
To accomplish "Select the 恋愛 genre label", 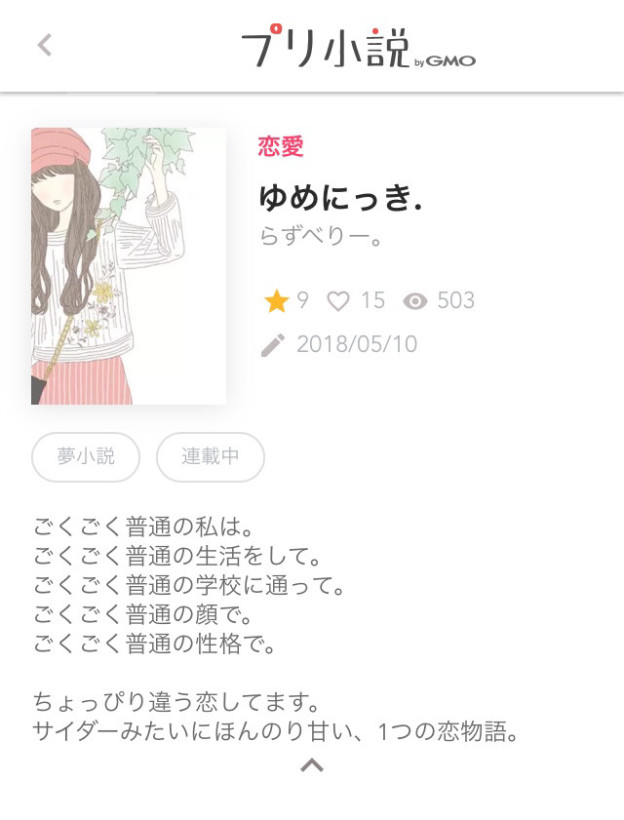I will [280, 147].
